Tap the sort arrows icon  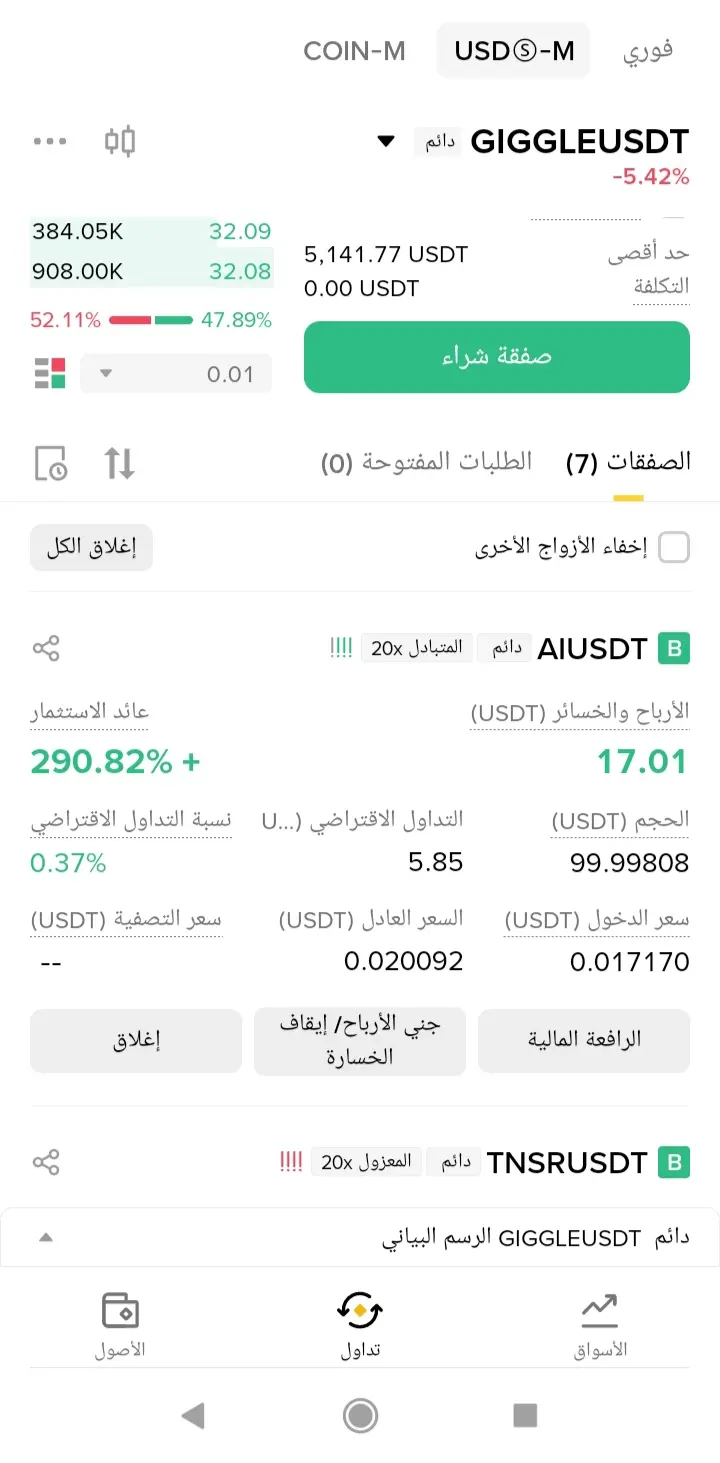119,464
